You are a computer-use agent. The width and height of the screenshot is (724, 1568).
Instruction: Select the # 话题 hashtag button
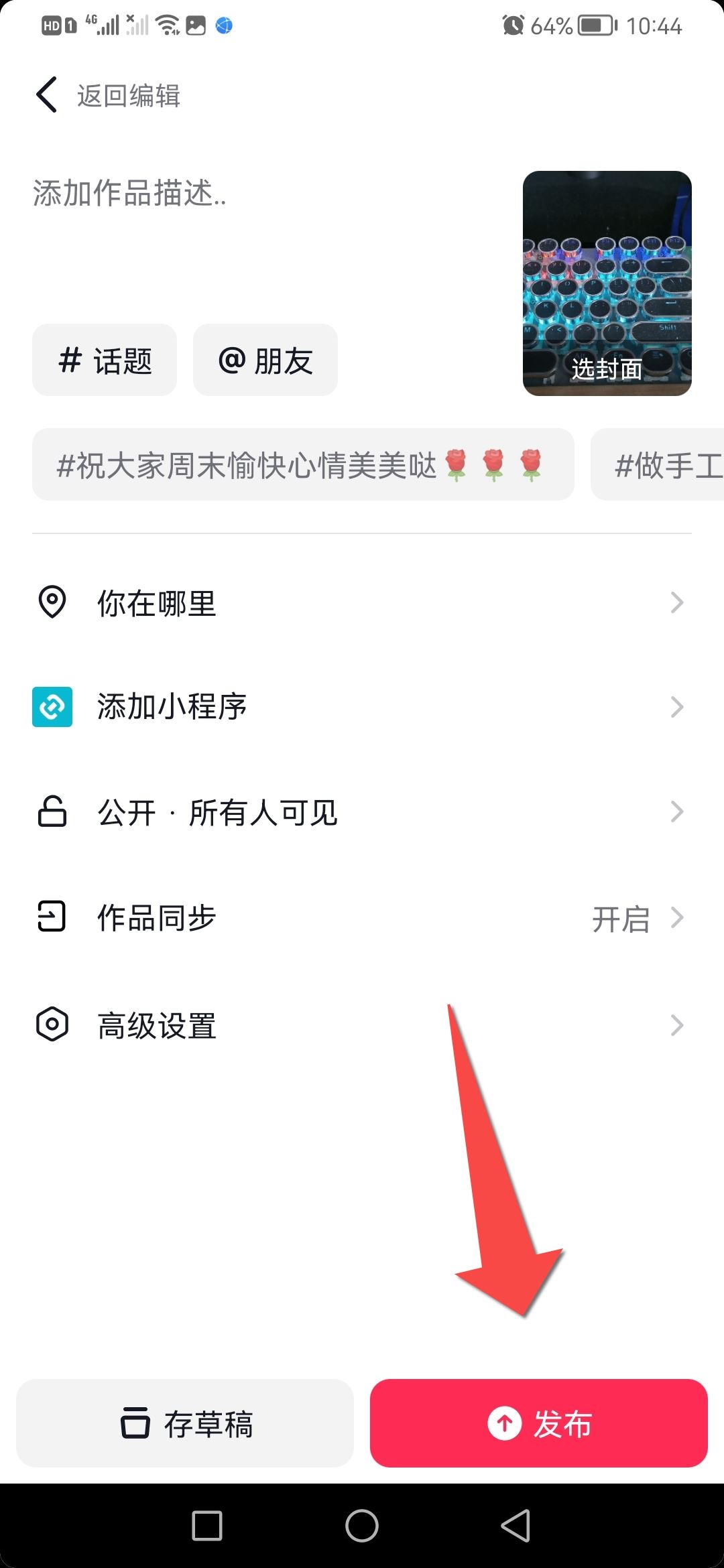click(x=104, y=360)
